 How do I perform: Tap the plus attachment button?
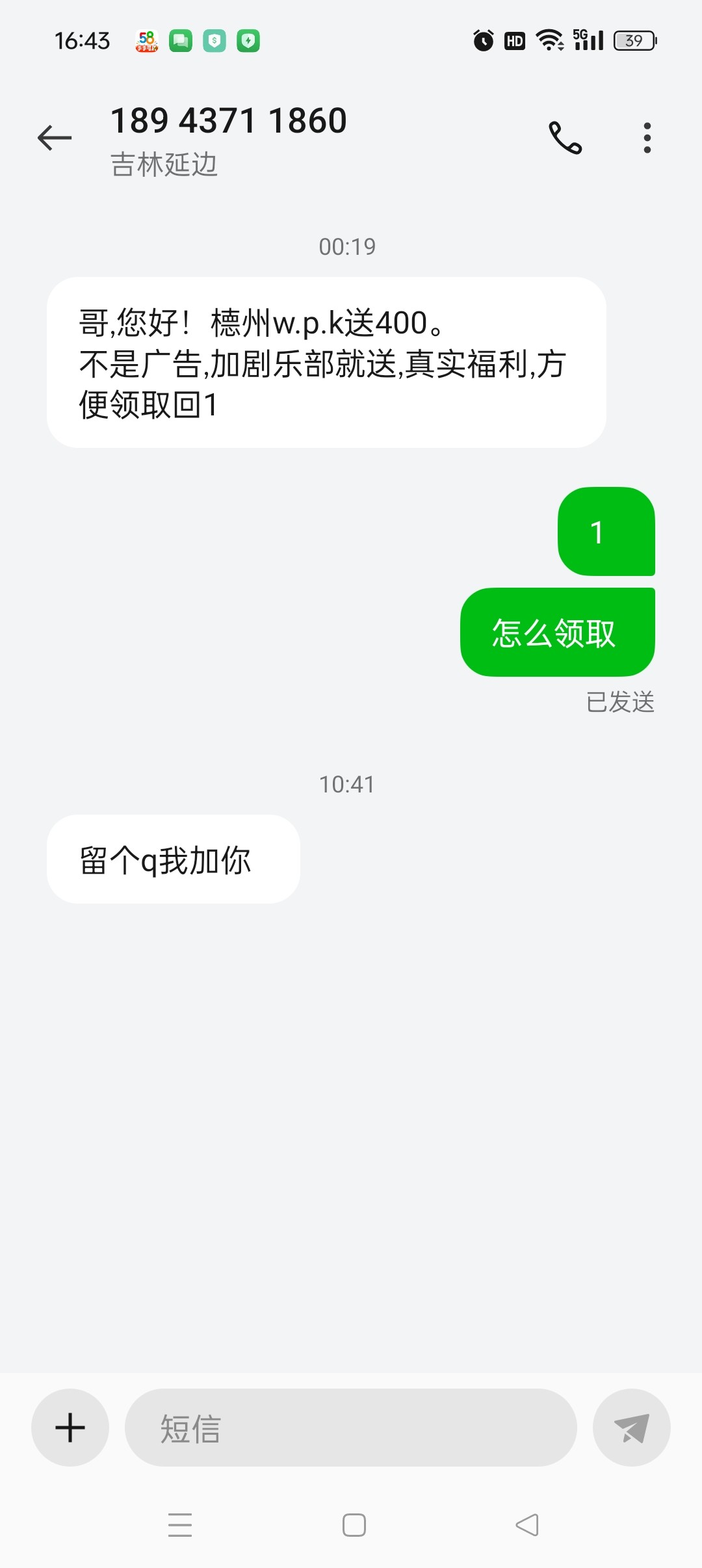coord(70,1428)
